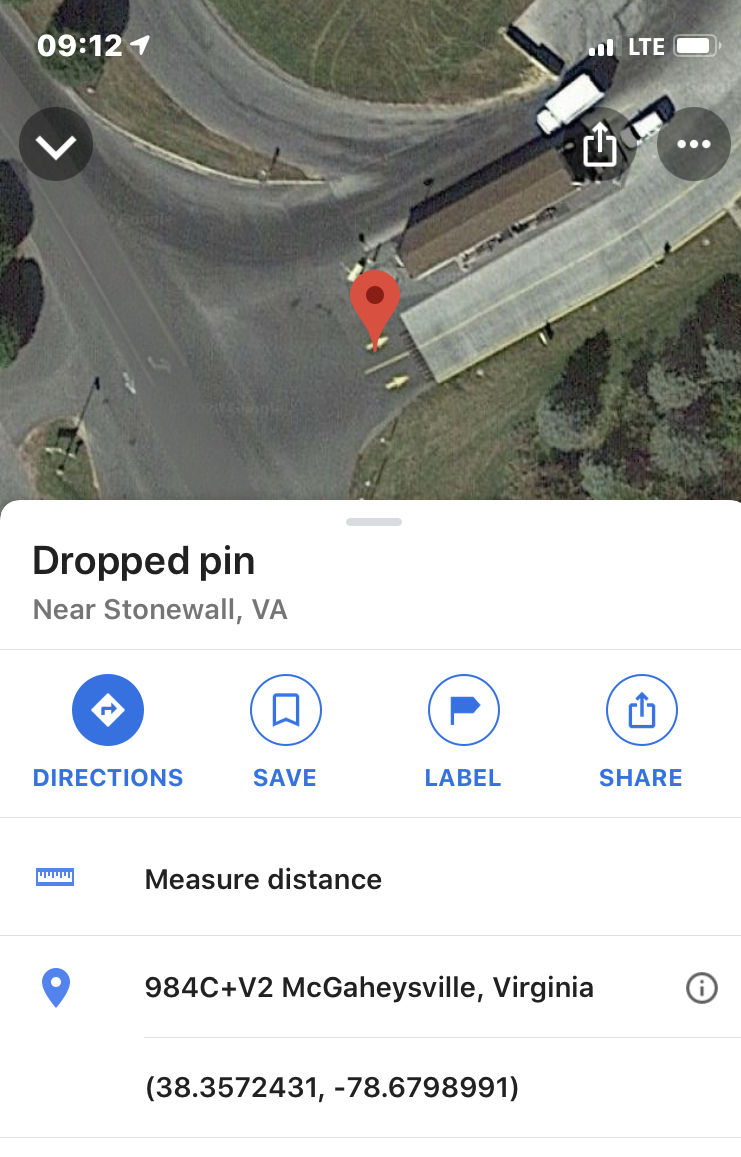Tap the share icon over the map
This screenshot has width=741, height=1157.
tap(600, 146)
